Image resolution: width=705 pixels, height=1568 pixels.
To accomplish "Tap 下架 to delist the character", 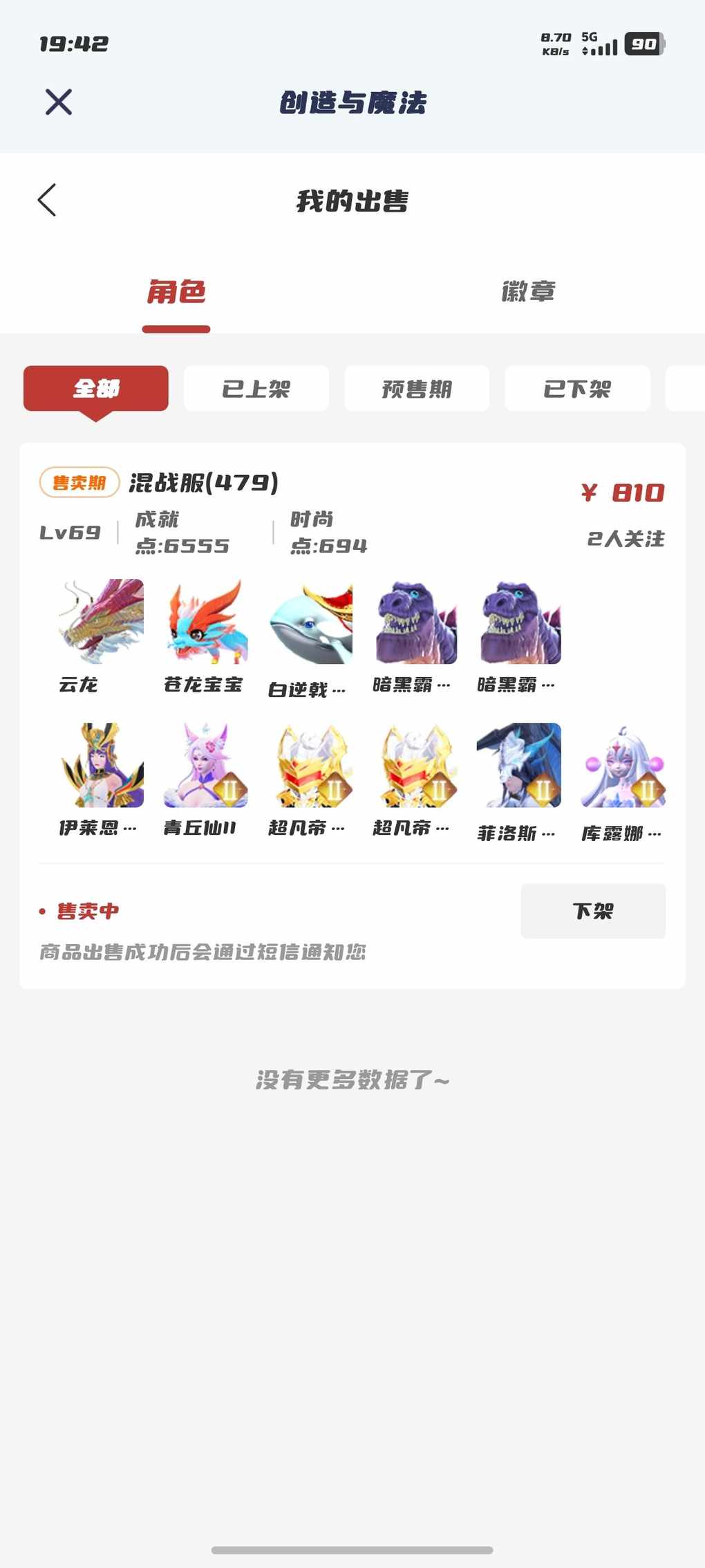I will 592,911.
